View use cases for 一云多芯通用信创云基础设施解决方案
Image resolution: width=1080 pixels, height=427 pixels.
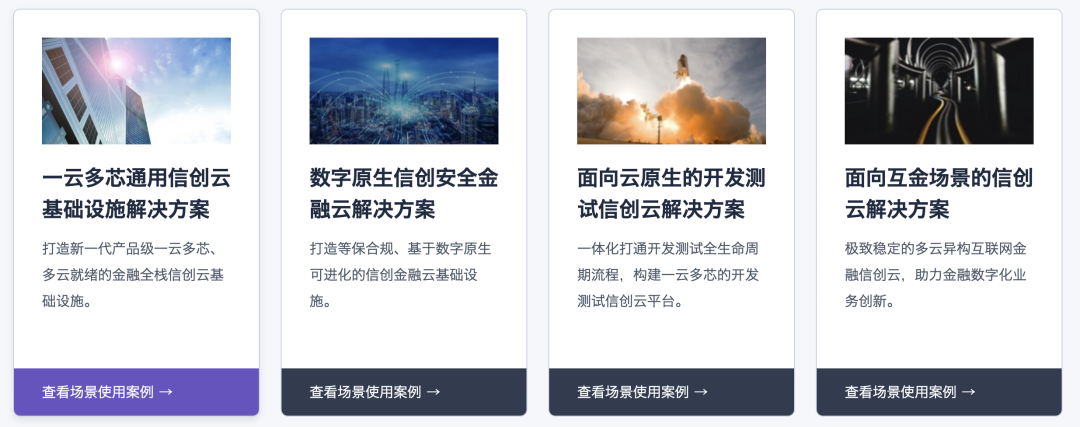point(108,392)
